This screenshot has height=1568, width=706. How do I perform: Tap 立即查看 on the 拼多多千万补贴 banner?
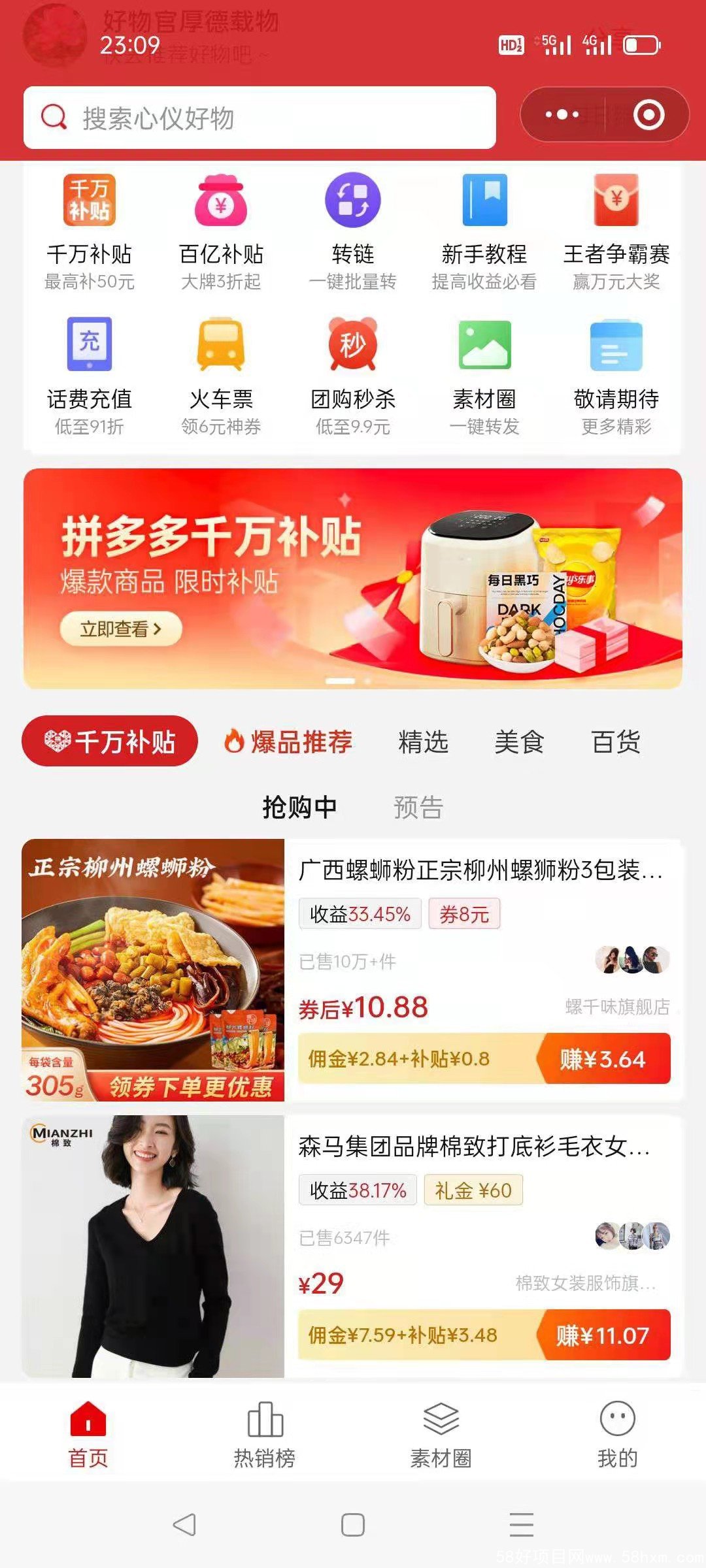coord(121,629)
